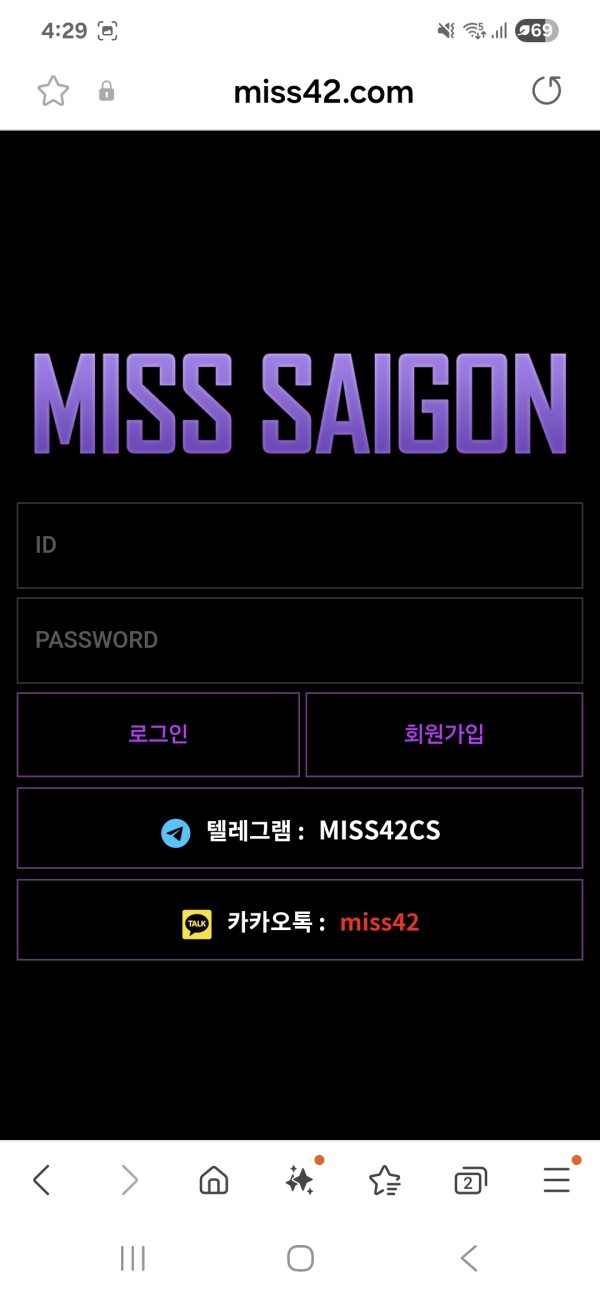Go to the system home screen
Screen dimensions: 600x1300
(x=300, y=1258)
